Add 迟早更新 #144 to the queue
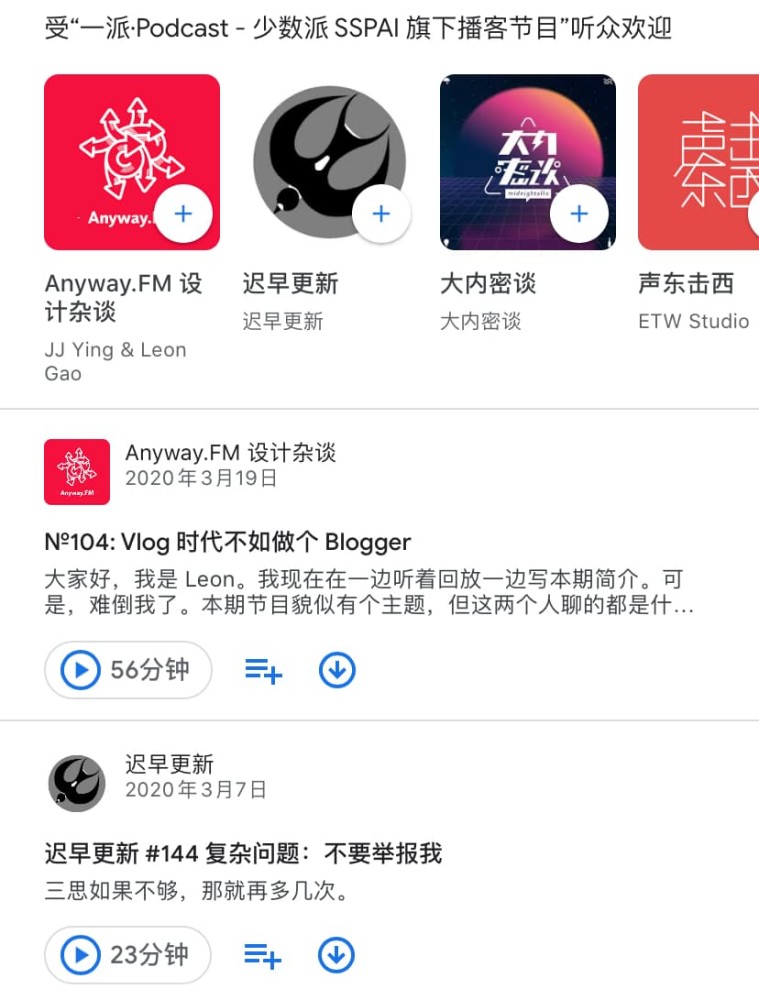Screen dimensions: 759x1000 (263, 957)
